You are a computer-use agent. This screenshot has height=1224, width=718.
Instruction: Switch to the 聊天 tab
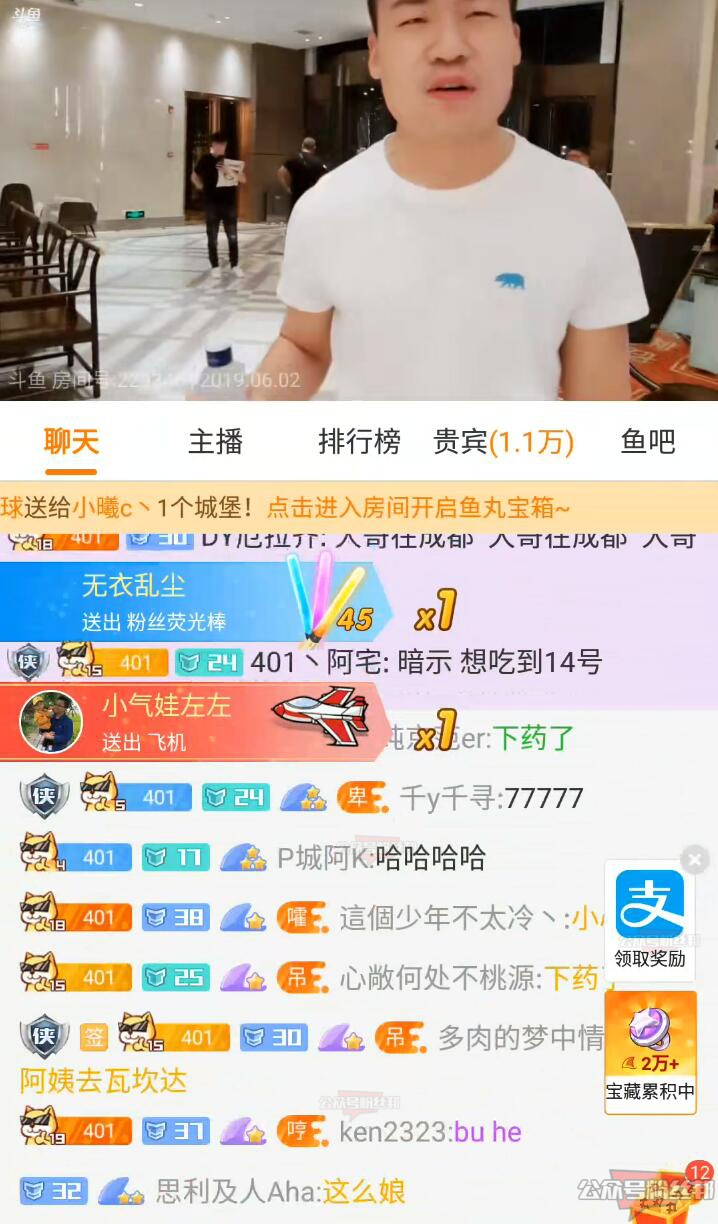point(71,441)
